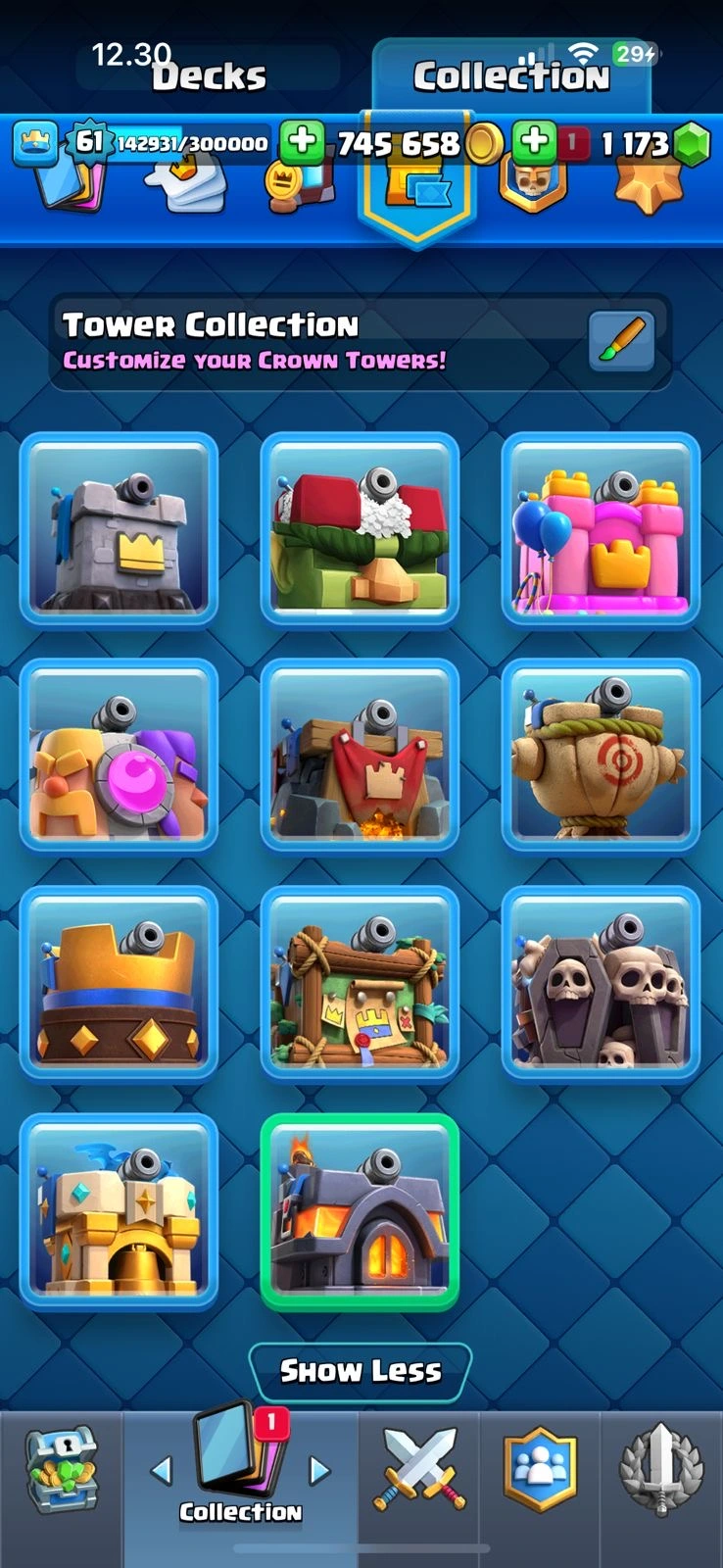Image resolution: width=723 pixels, height=1568 pixels.
Task: Tap the Show Less button
Action: pyautogui.click(x=360, y=1370)
